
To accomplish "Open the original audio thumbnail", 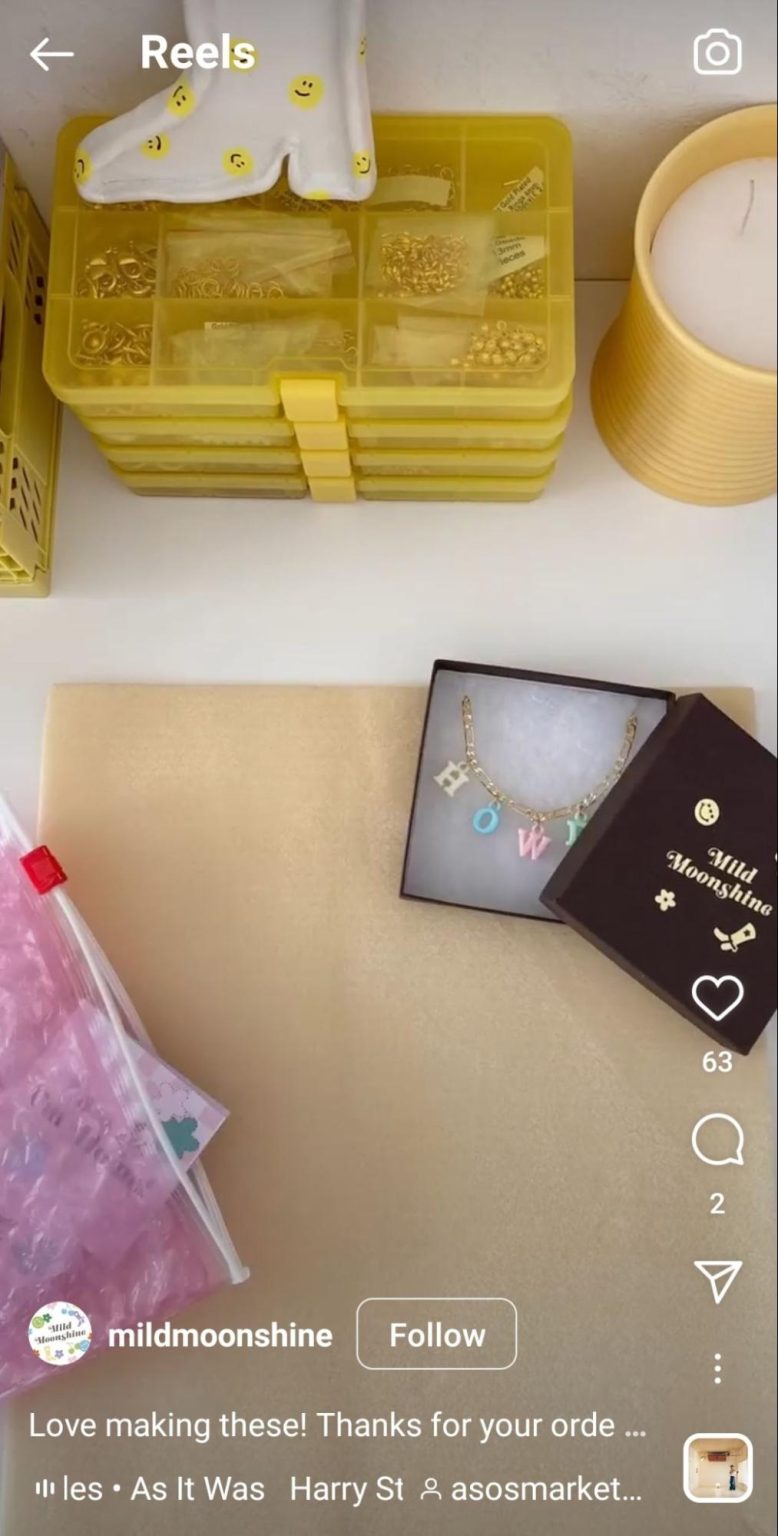I will coord(716,1464).
